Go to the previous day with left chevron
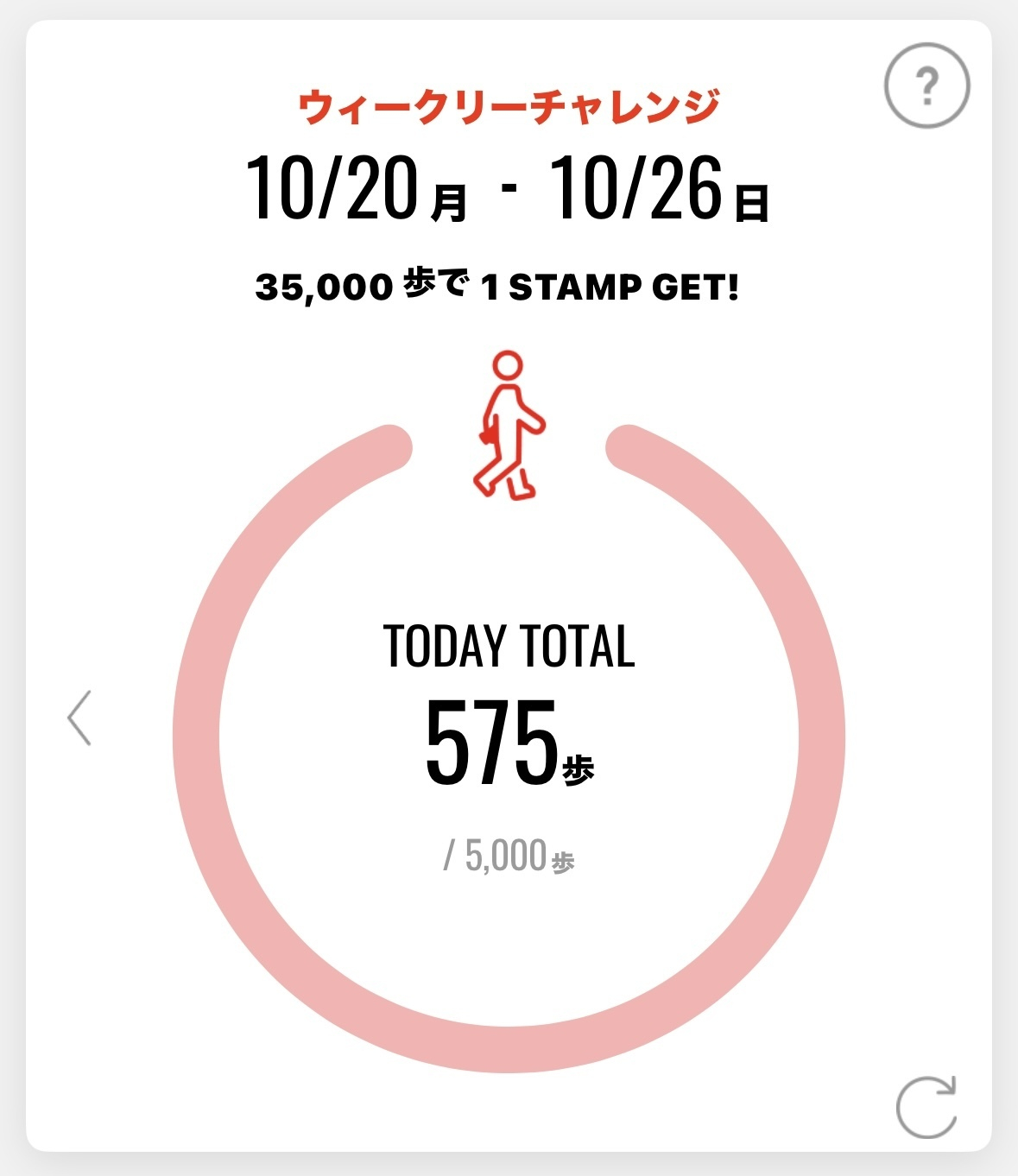 pos(79,718)
